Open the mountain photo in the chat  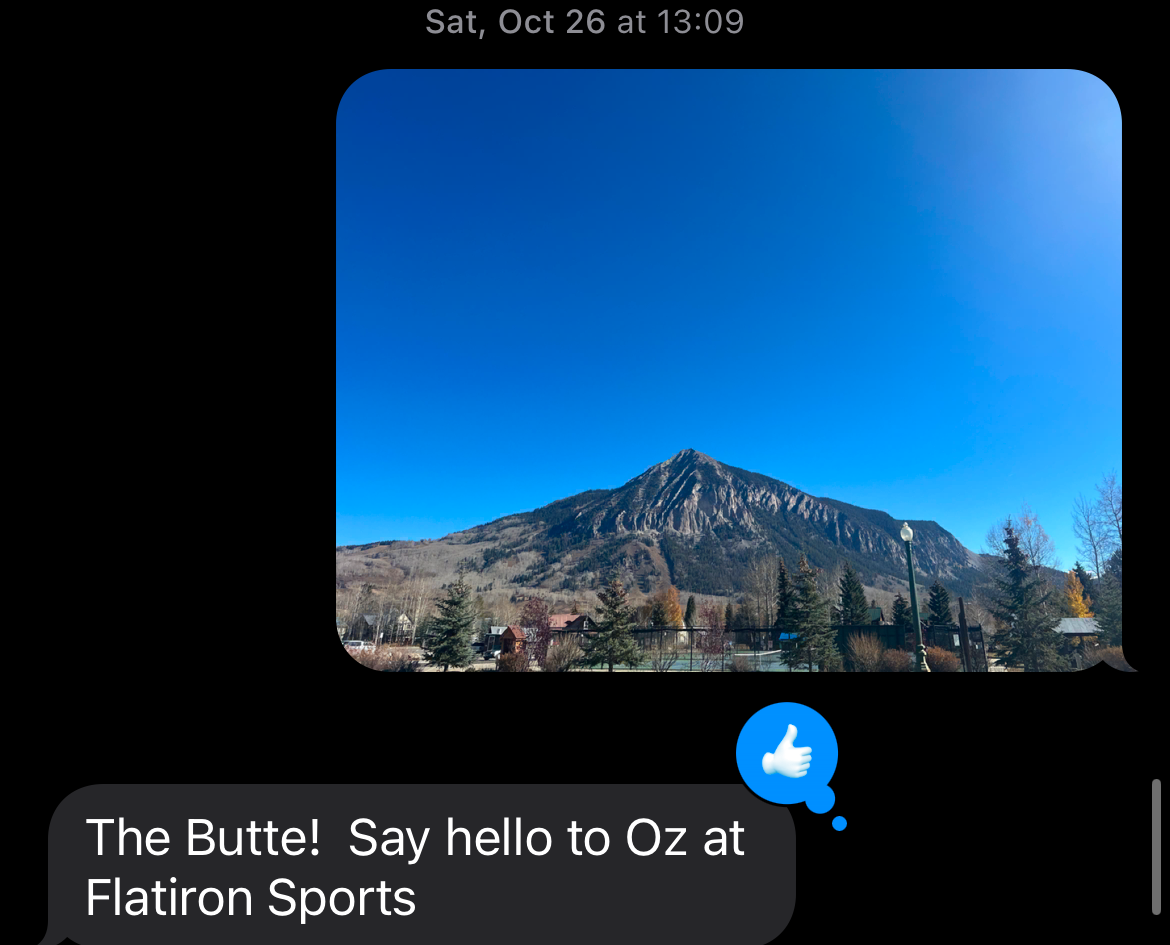tap(728, 370)
